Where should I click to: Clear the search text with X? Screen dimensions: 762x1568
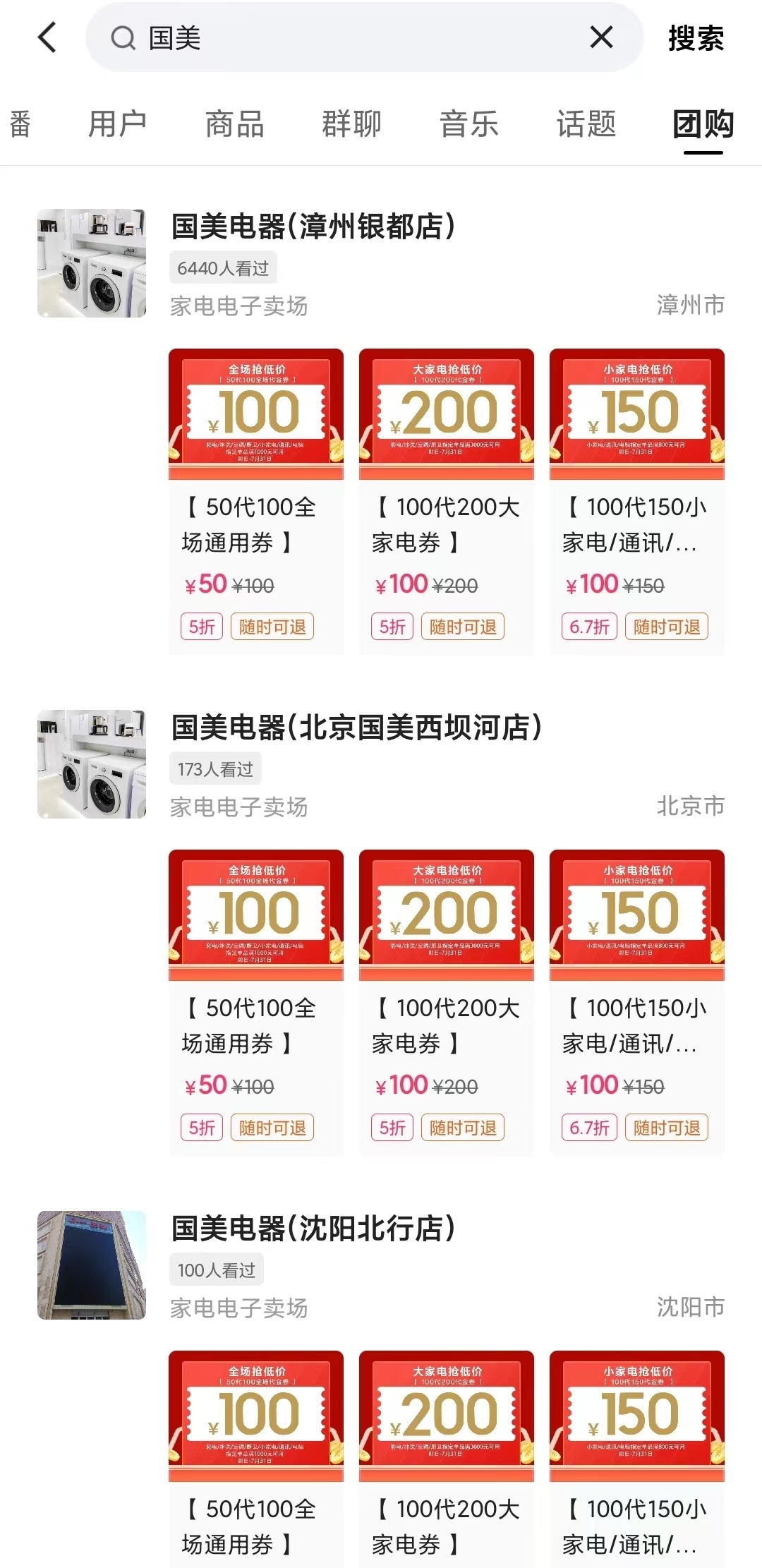click(601, 37)
